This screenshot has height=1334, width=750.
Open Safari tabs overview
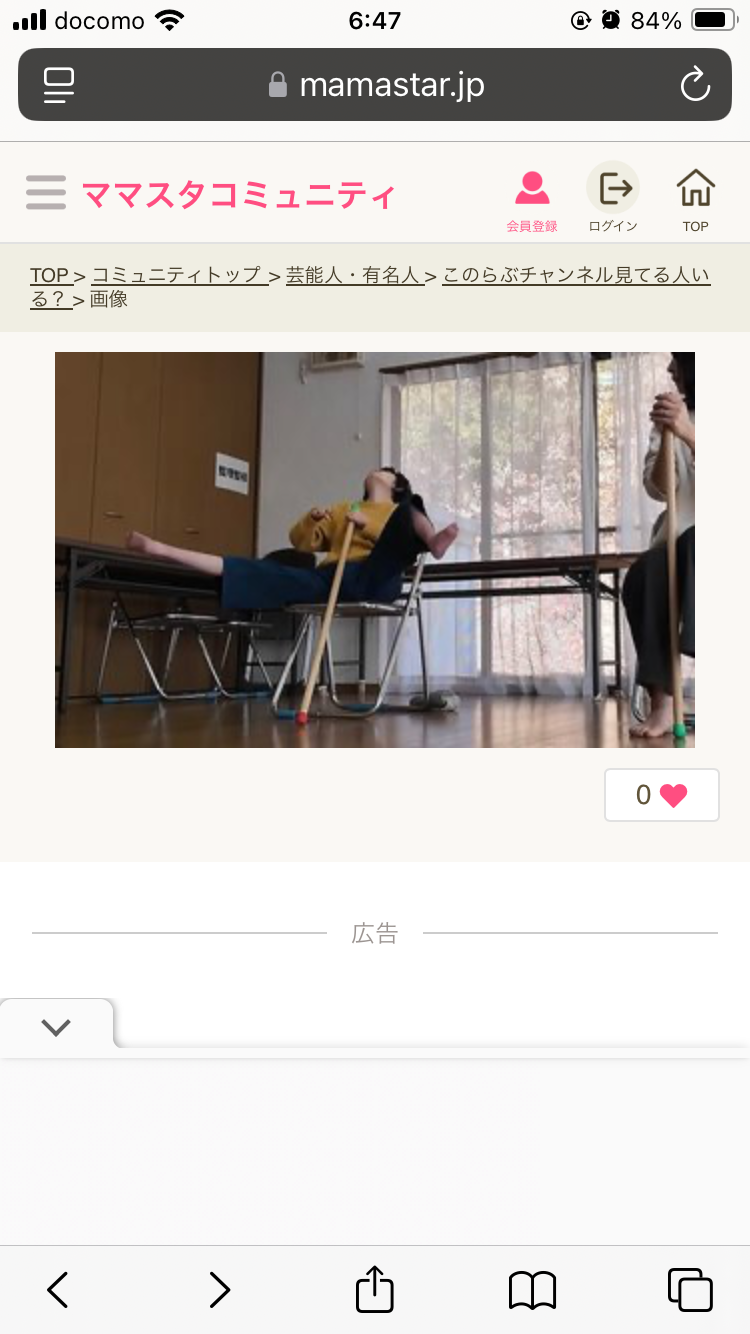tap(690, 1290)
